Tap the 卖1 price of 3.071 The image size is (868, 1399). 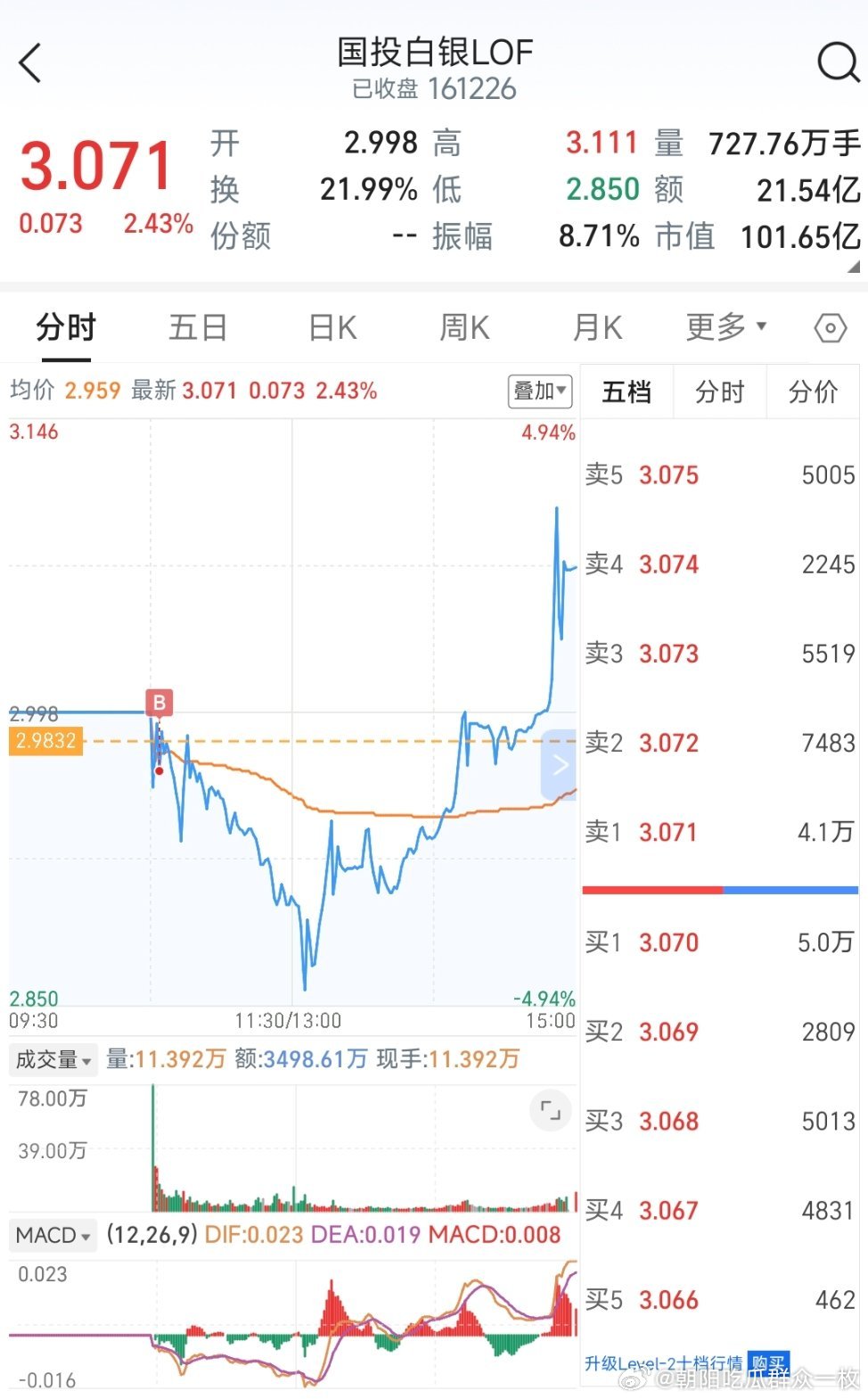(668, 832)
